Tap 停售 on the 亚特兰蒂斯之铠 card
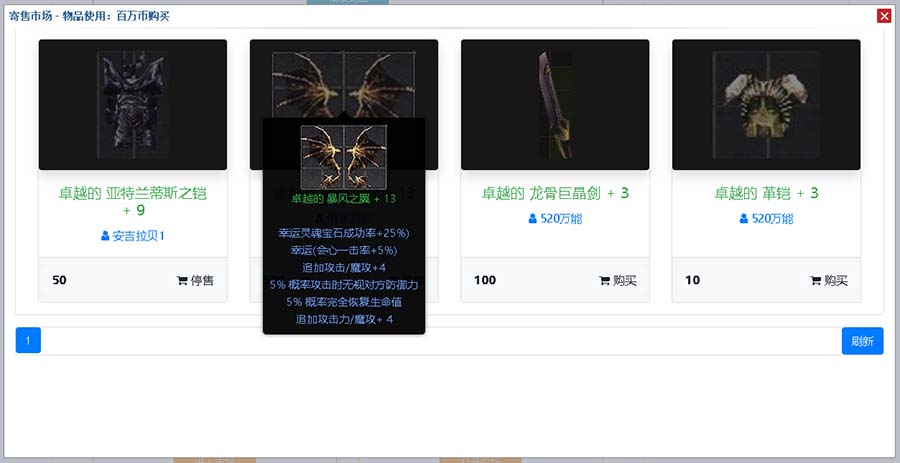This screenshot has width=900, height=463. 195,280
